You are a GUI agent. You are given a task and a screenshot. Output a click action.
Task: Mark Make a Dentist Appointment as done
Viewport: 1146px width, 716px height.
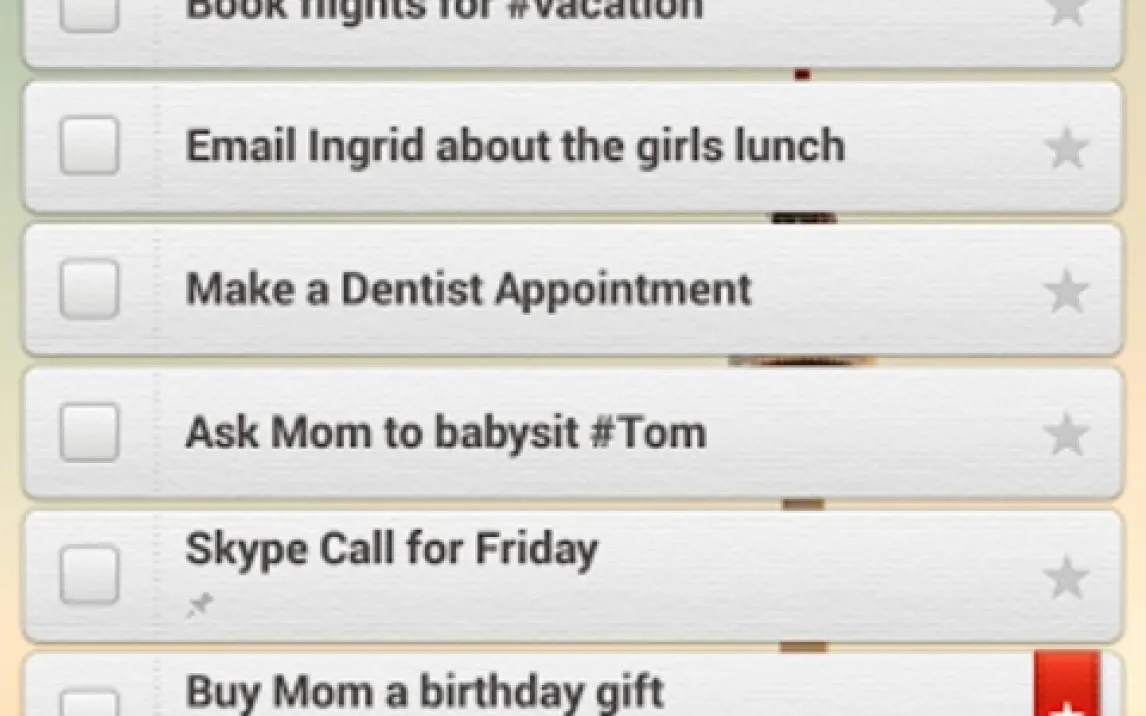(89, 290)
